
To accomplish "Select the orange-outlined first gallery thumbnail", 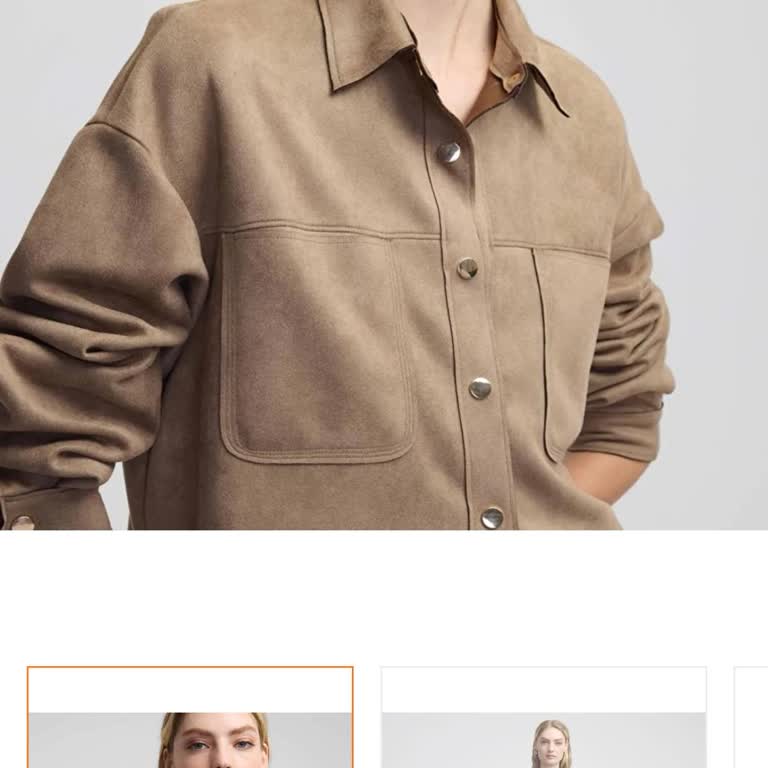I will 190,717.
